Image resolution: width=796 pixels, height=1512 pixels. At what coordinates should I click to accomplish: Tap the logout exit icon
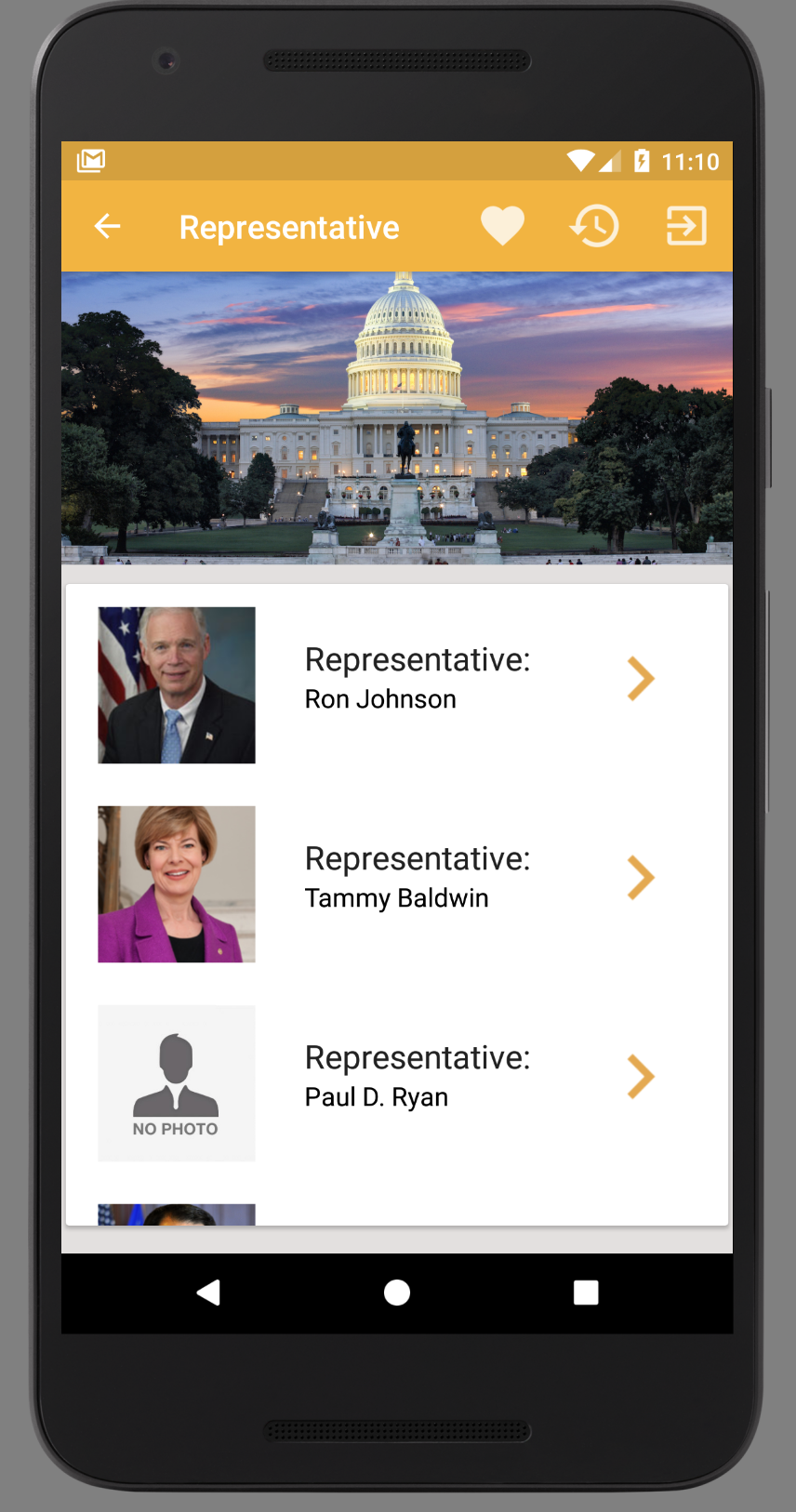pyautogui.click(x=686, y=226)
